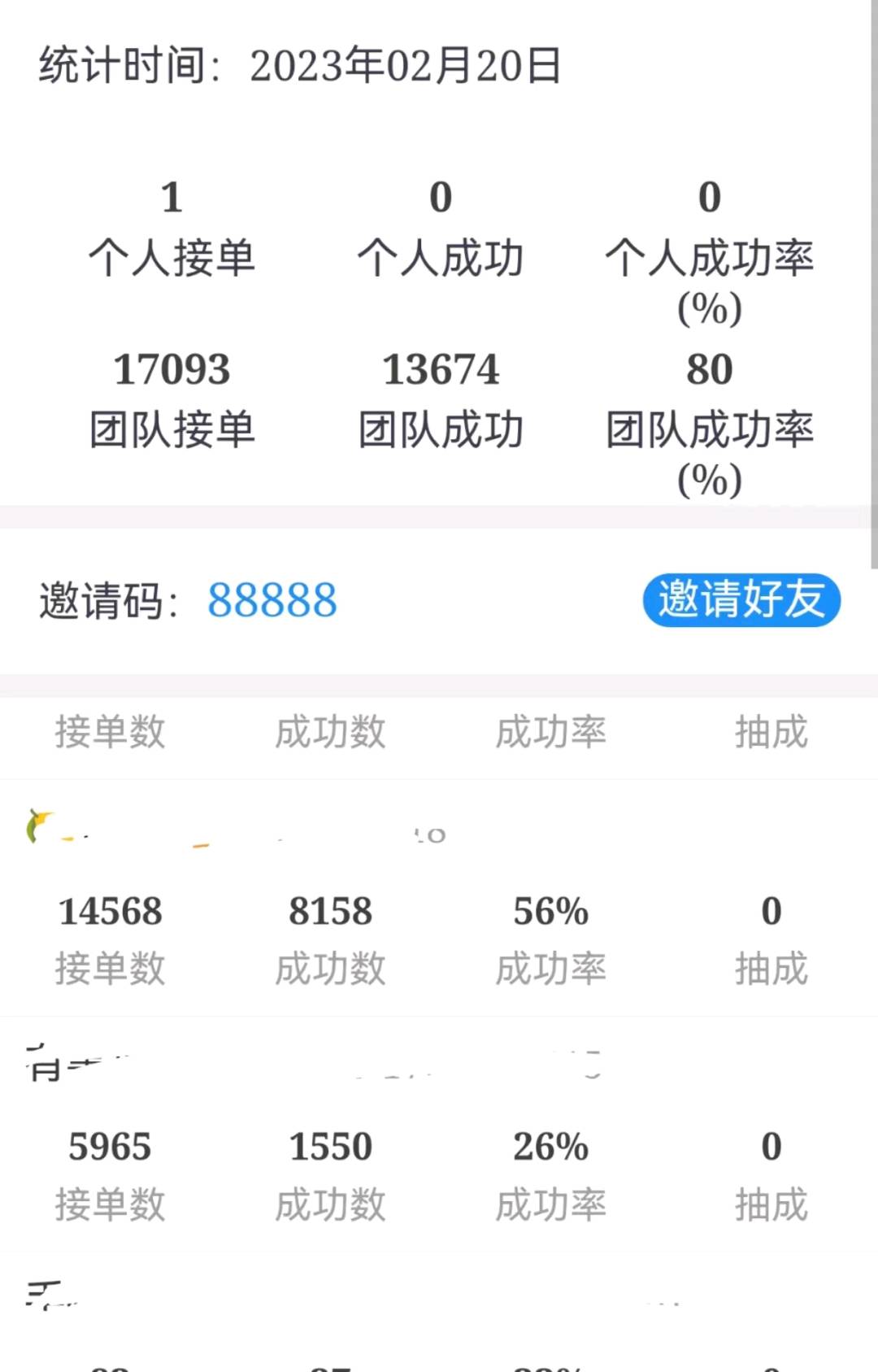Tap the 邀请好友 invite friends button
Image resolution: width=878 pixels, height=1372 pixels.
[741, 600]
